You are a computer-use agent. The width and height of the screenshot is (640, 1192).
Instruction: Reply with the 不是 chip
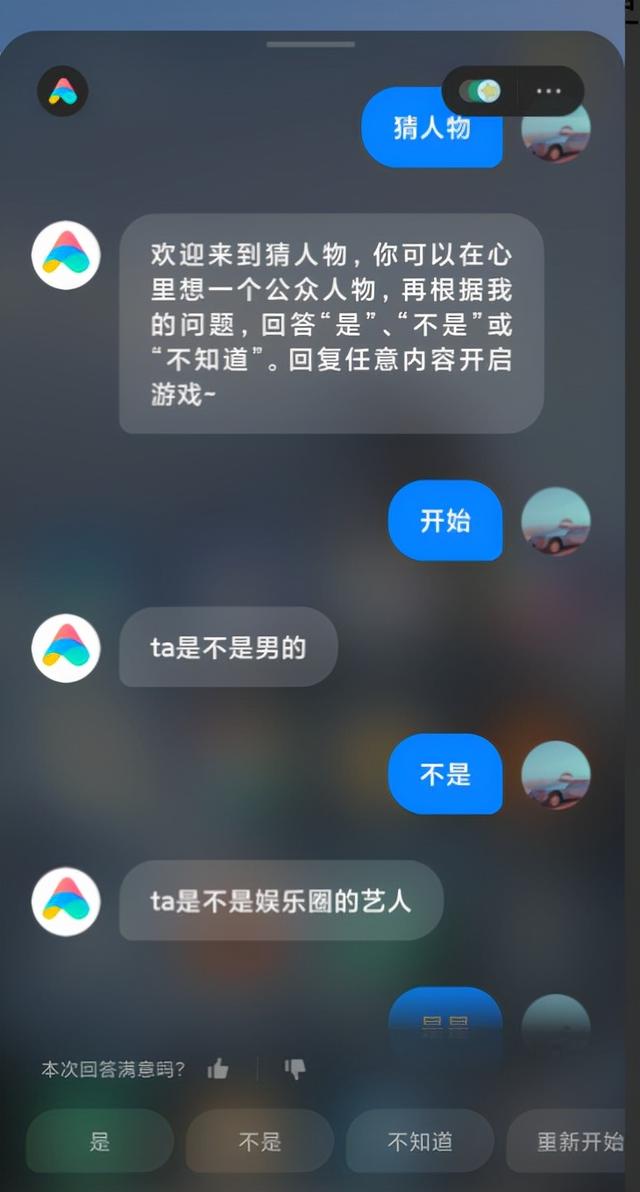(260, 1141)
